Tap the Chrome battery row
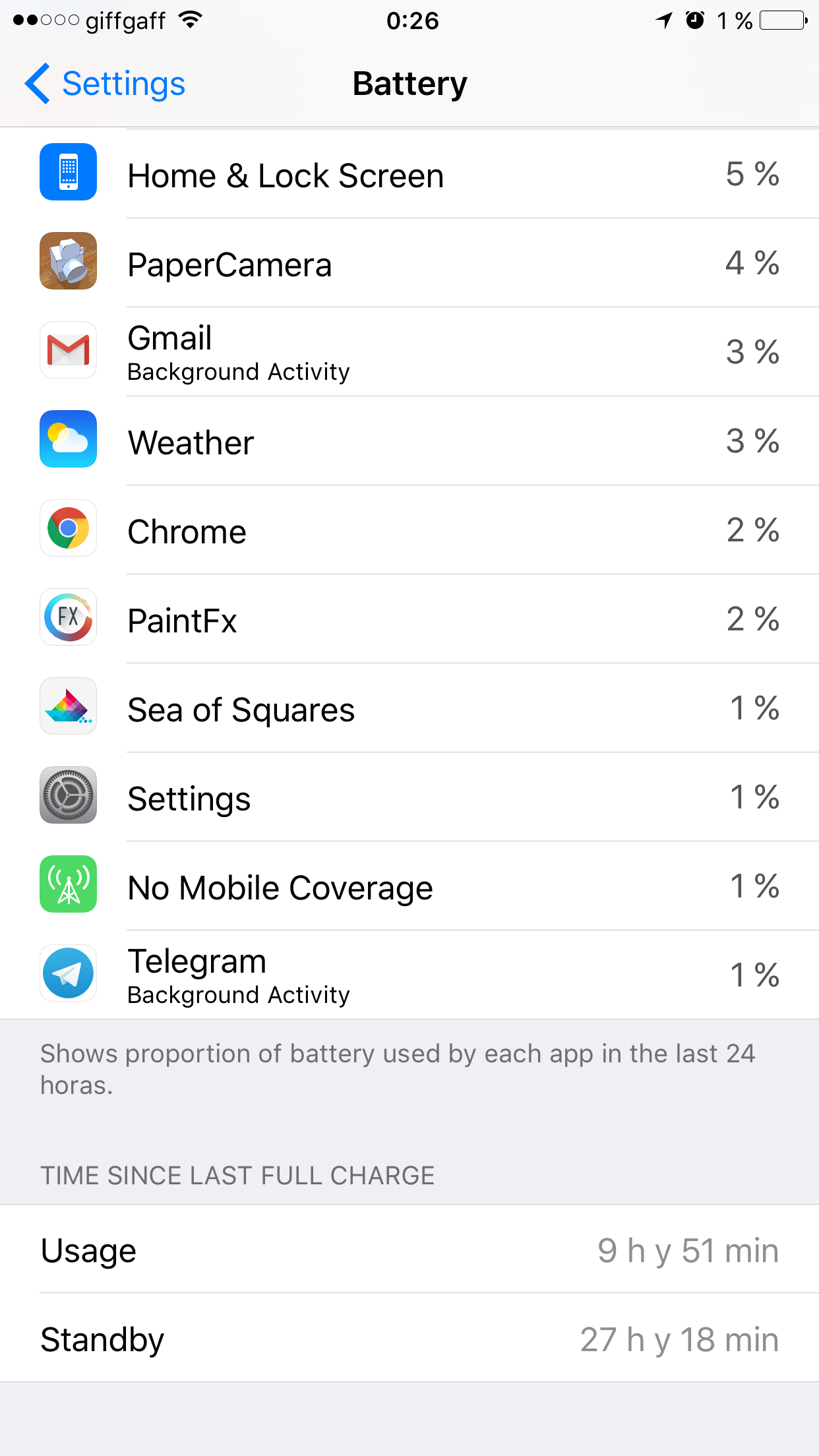The height and width of the screenshot is (1456, 819). coord(409,531)
